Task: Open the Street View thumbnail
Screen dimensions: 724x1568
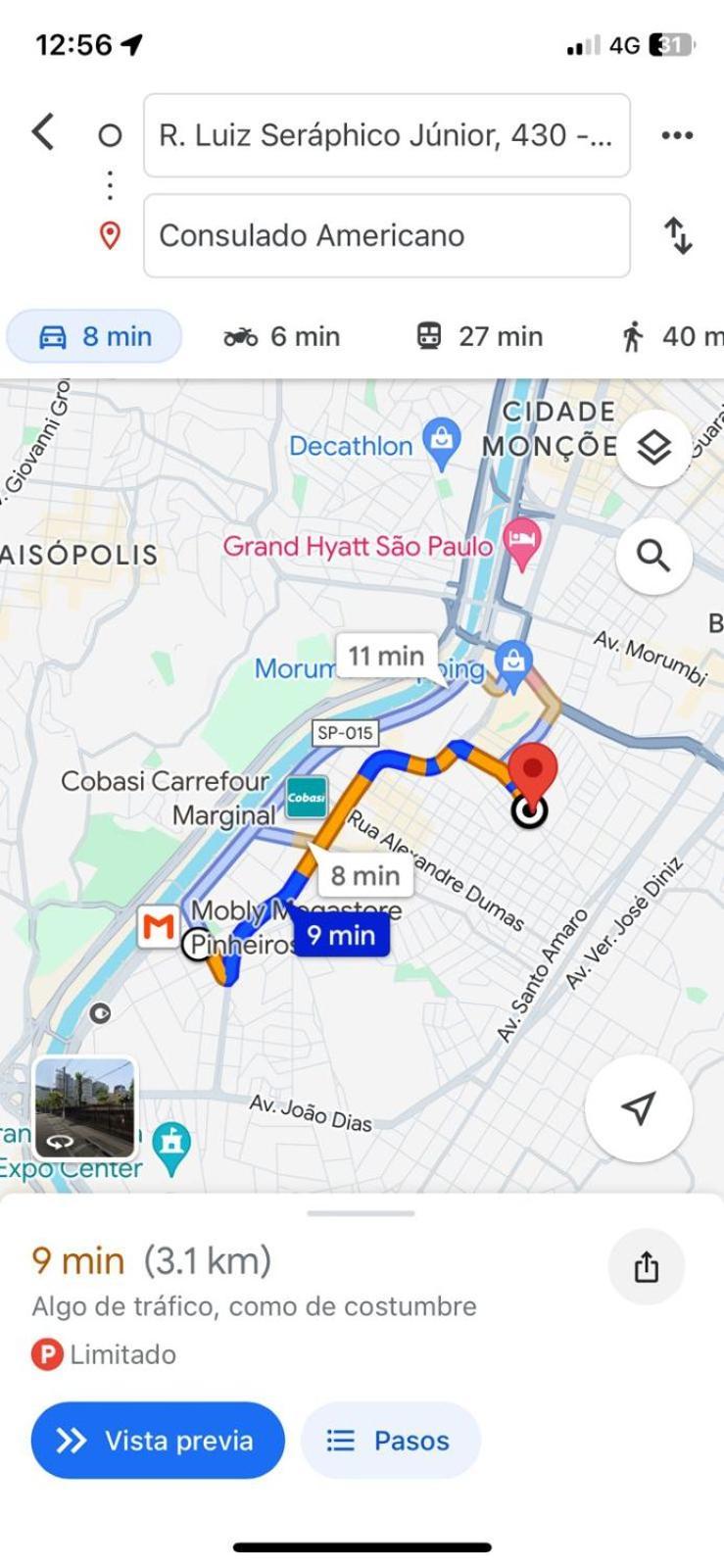Action: (x=84, y=1107)
